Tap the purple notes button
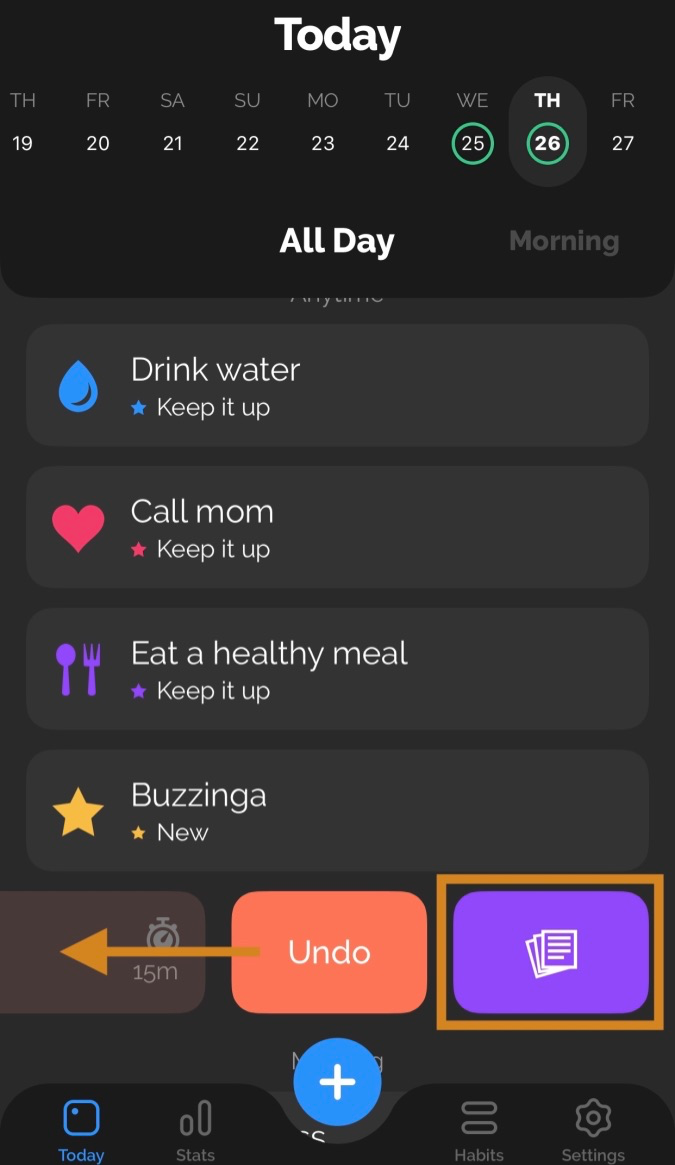The height and width of the screenshot is (1165, 675). click(551, 952)
